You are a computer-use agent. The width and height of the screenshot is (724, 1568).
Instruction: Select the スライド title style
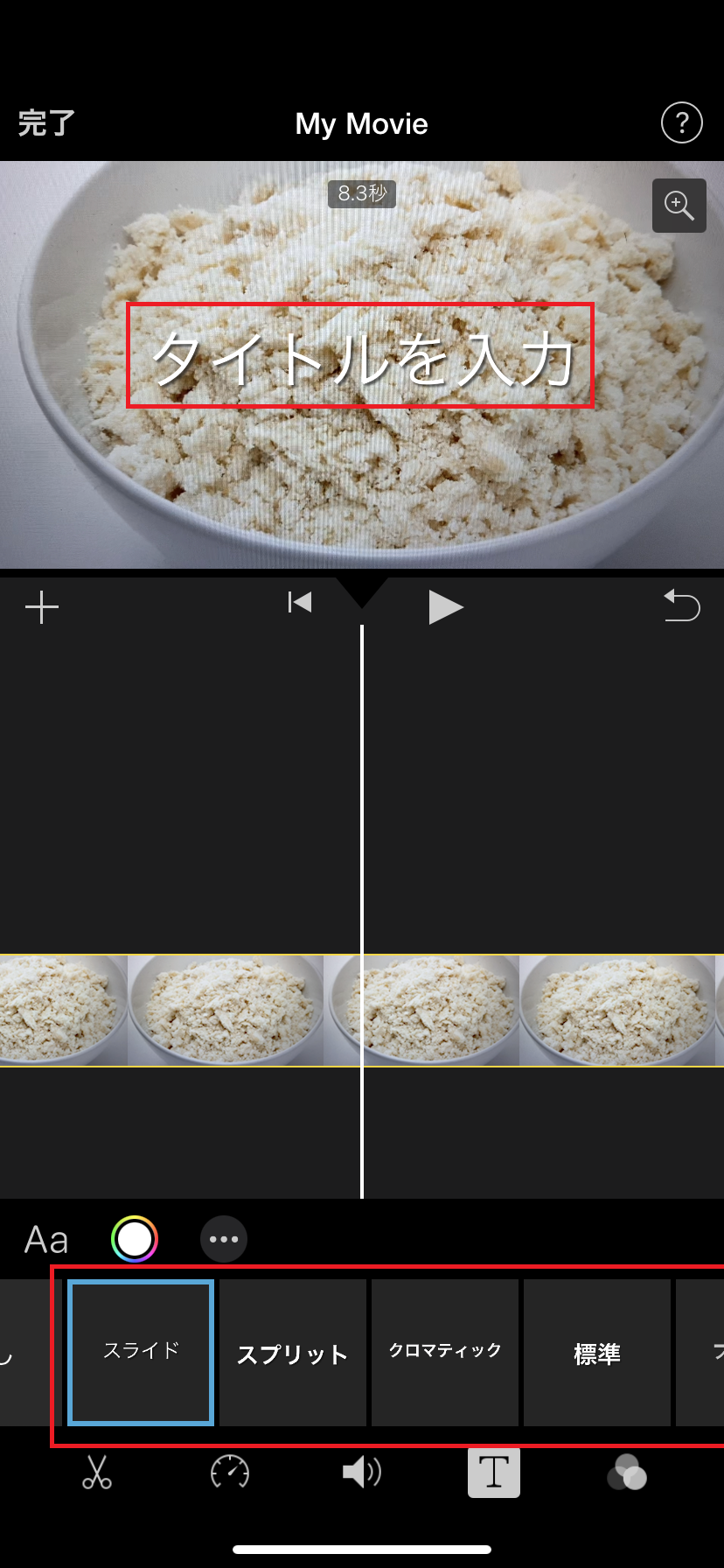pyautogui.click(x=141, y=1353)
